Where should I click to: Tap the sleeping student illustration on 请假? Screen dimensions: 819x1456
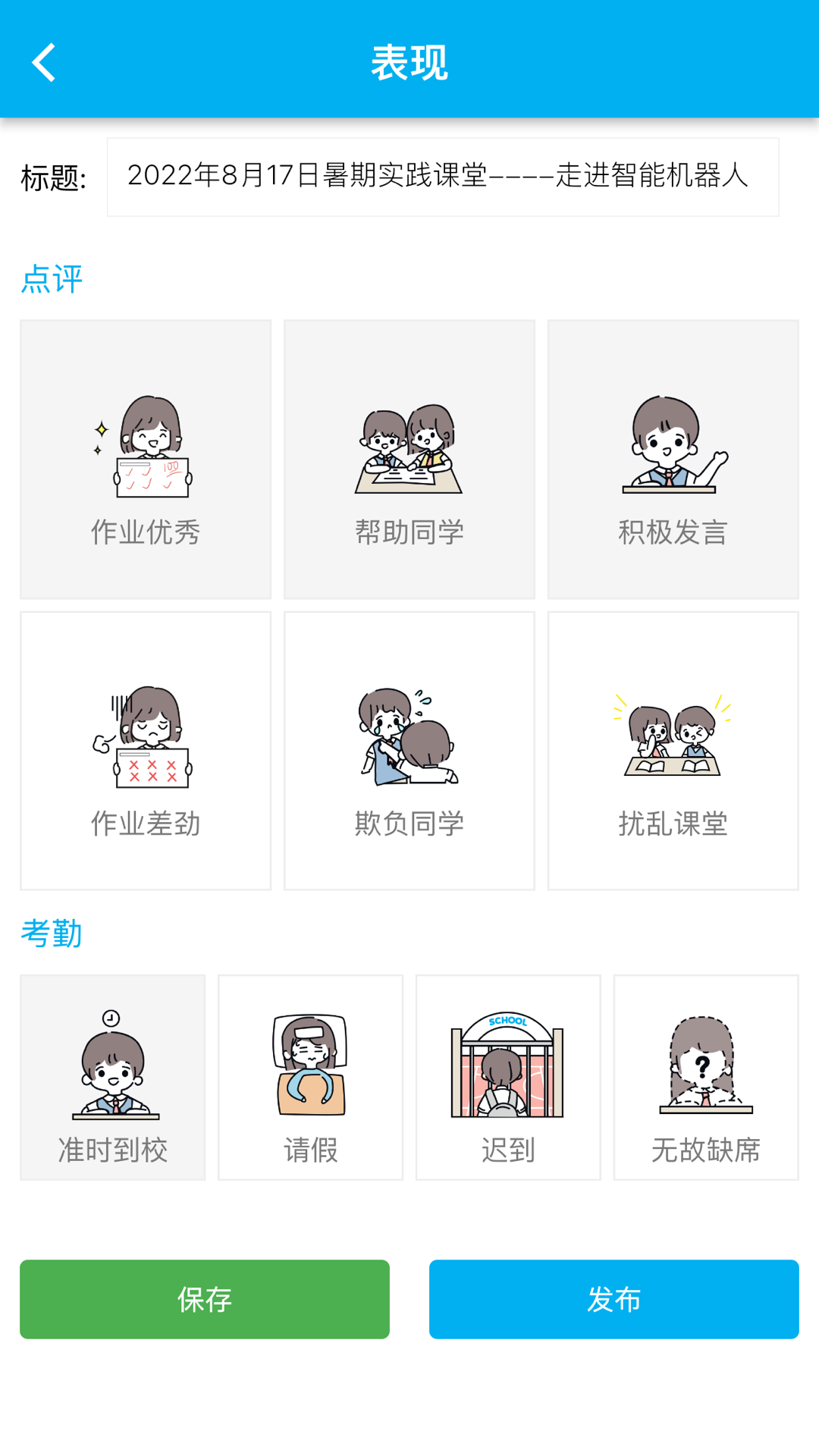tap(309, 1062)
